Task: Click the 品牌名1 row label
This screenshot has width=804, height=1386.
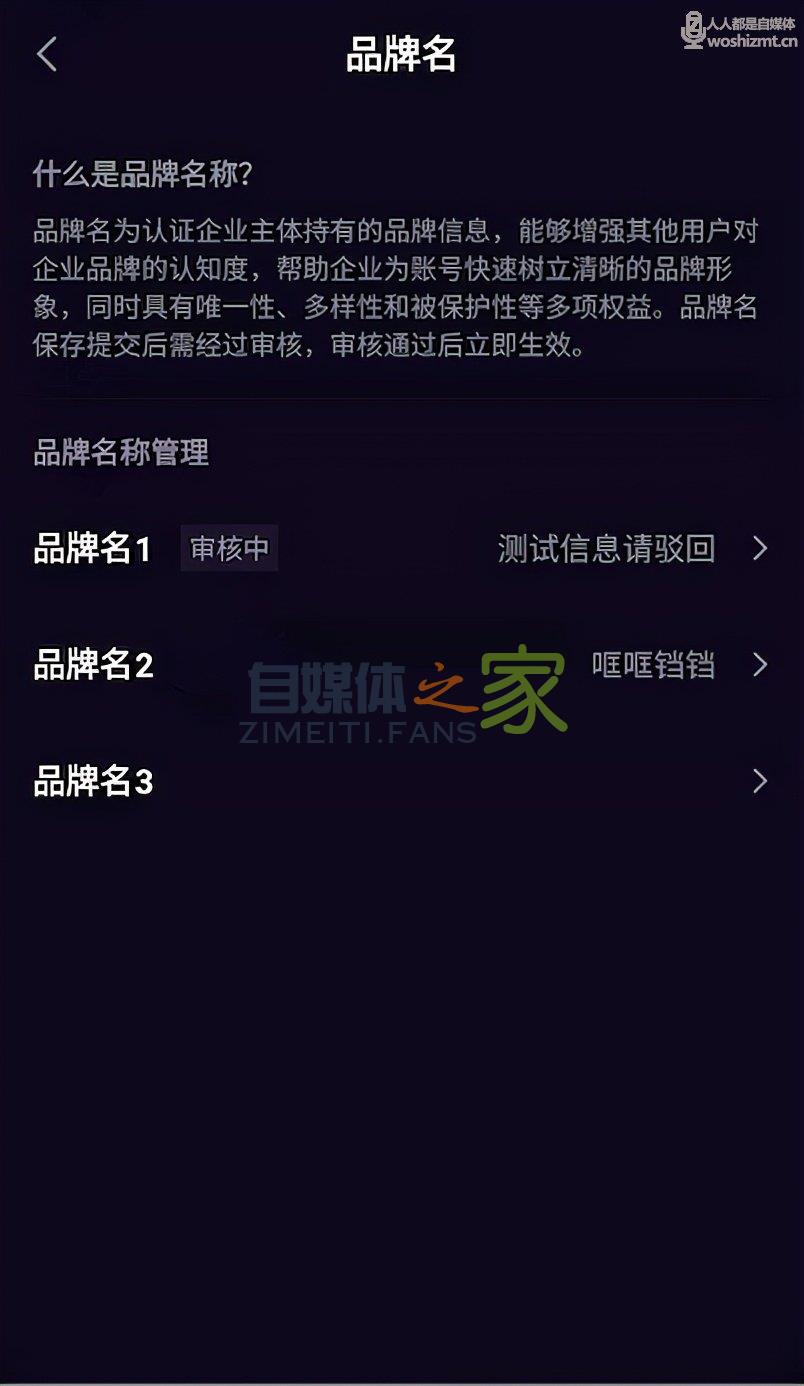Action: click(91, 548)
